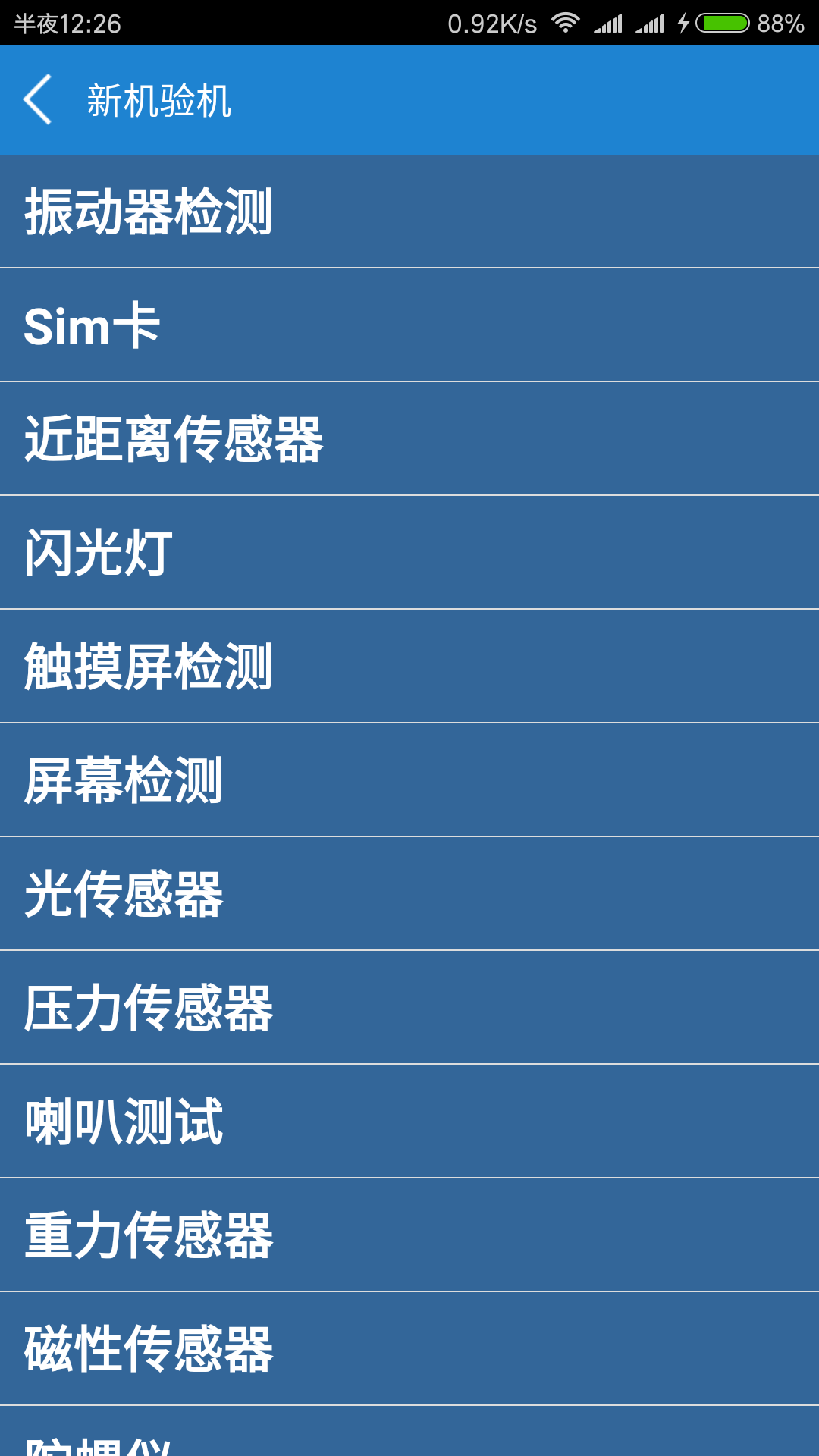The image size is (819, 1456).
Task: Click the first SIM signal strength icon
Action: (611, 23)
